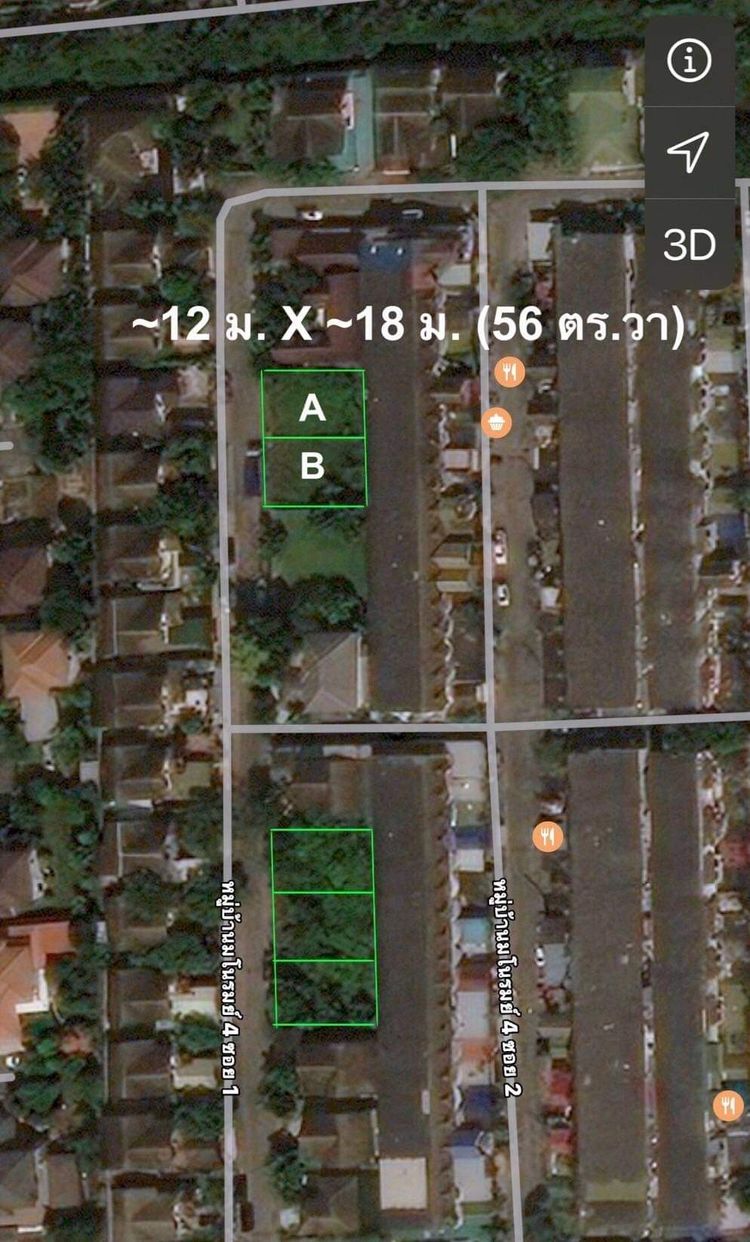Open the bakery cupcake map marker

495,422
